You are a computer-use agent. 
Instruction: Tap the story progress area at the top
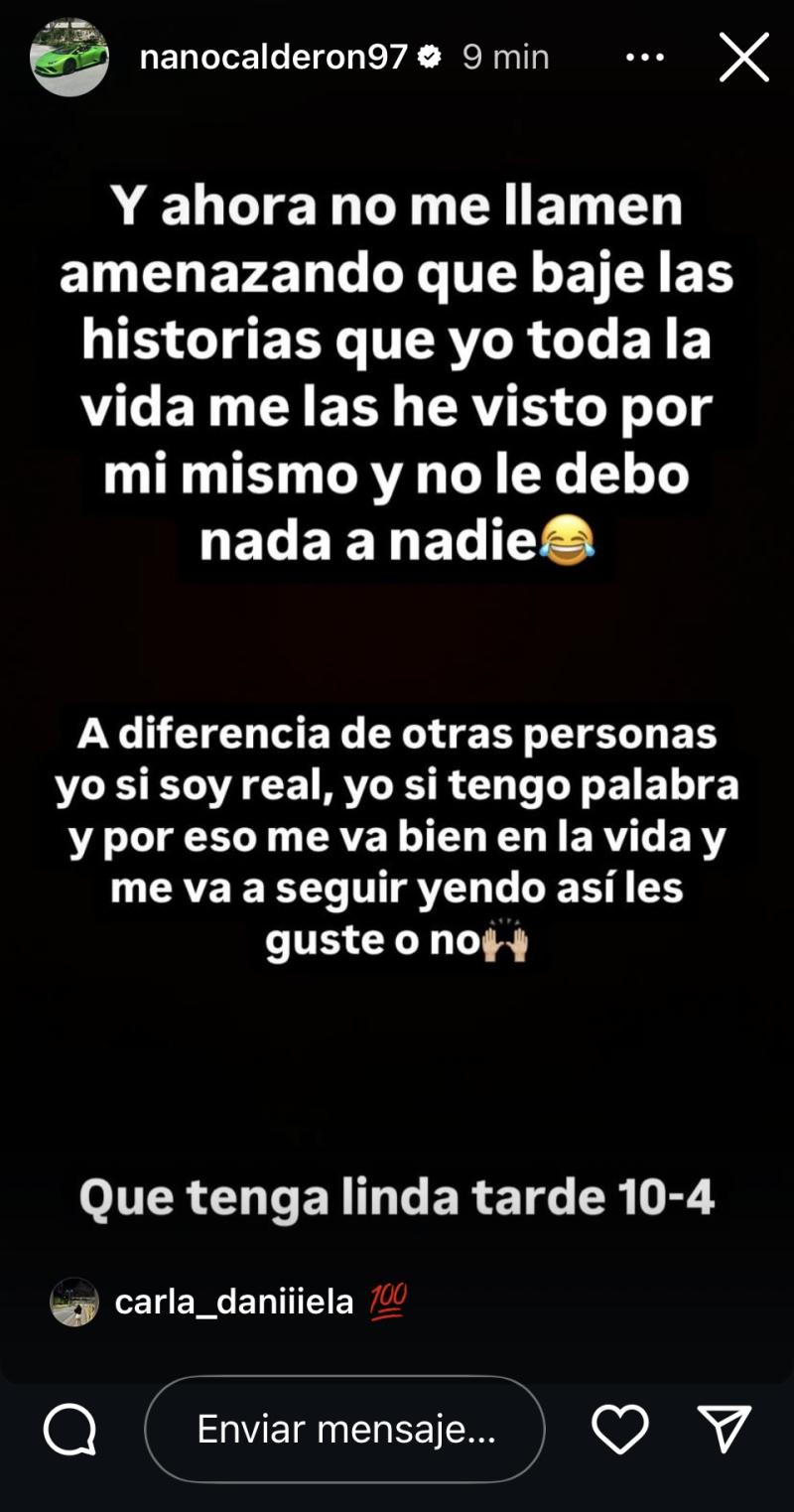click(x=397, y=8)
